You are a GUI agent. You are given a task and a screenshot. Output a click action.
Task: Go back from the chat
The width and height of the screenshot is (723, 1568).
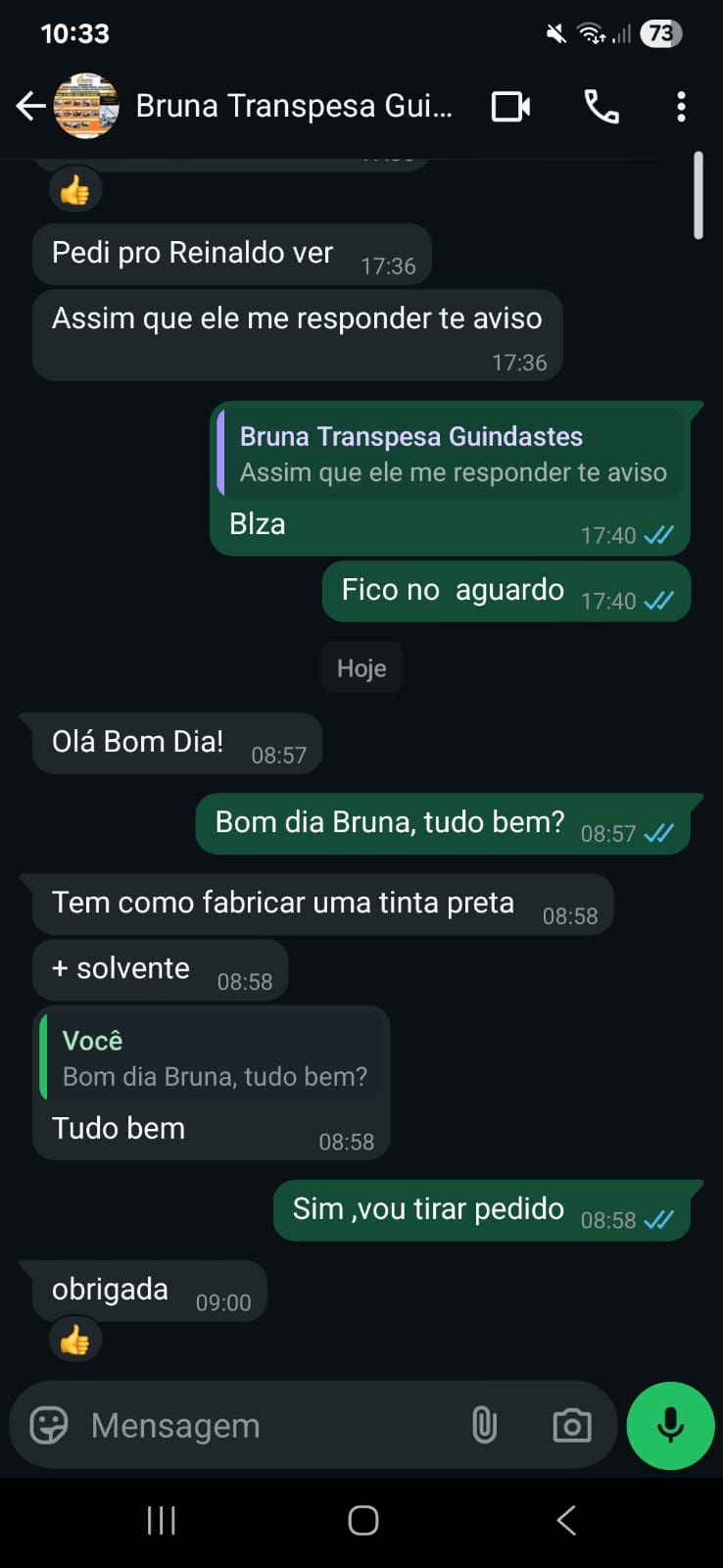tap(30, 106)
